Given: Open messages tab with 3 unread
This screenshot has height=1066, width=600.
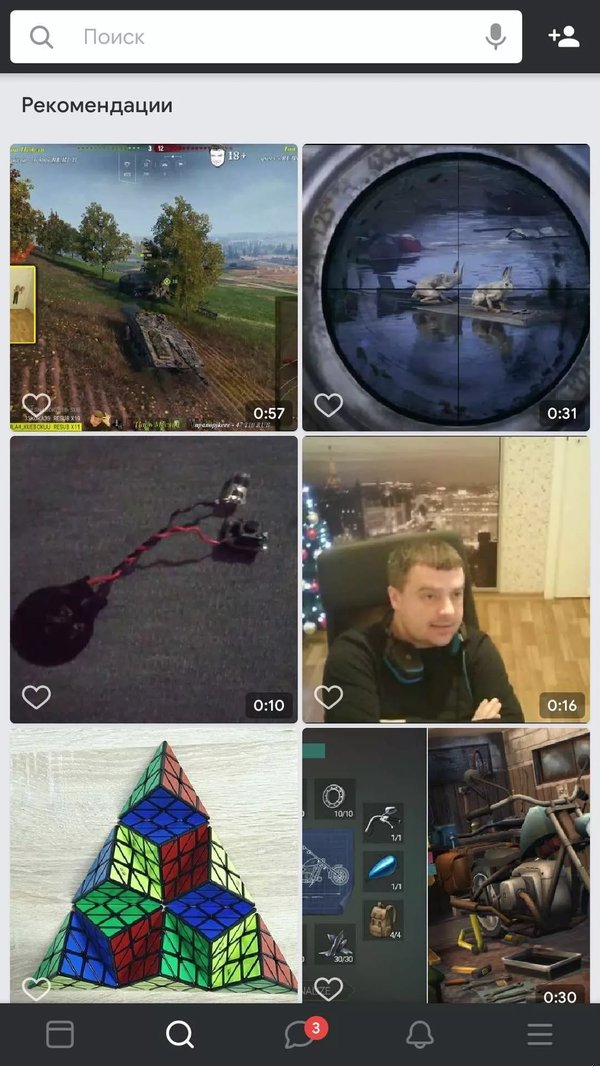Looking at the screenshot, I should [x=300, y=1034].
